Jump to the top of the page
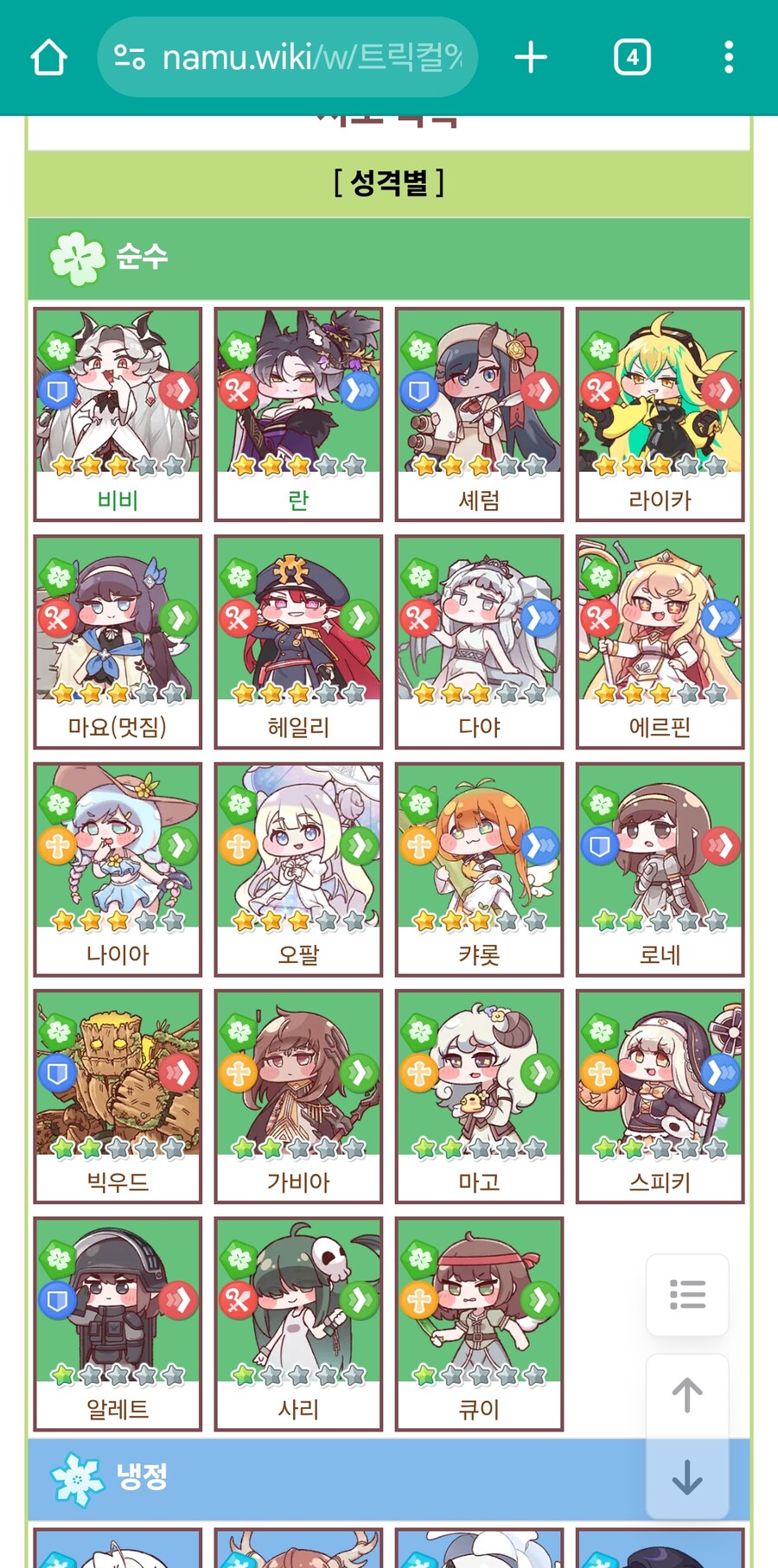778x1568 pixels. click(x=687, y=1394)
